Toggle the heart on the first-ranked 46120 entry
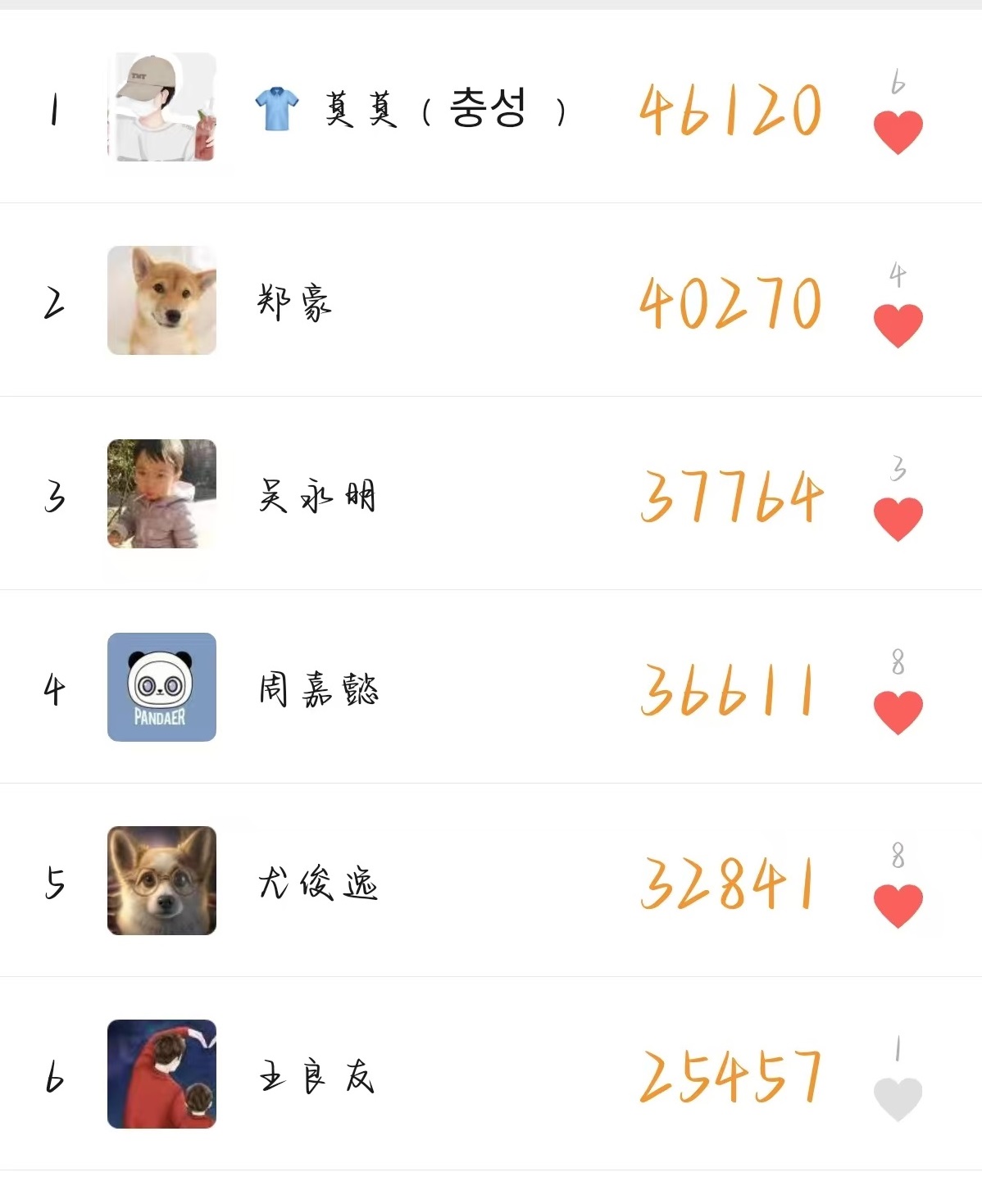The width and height of the screenshot is (982, 1204). point(898,131)
